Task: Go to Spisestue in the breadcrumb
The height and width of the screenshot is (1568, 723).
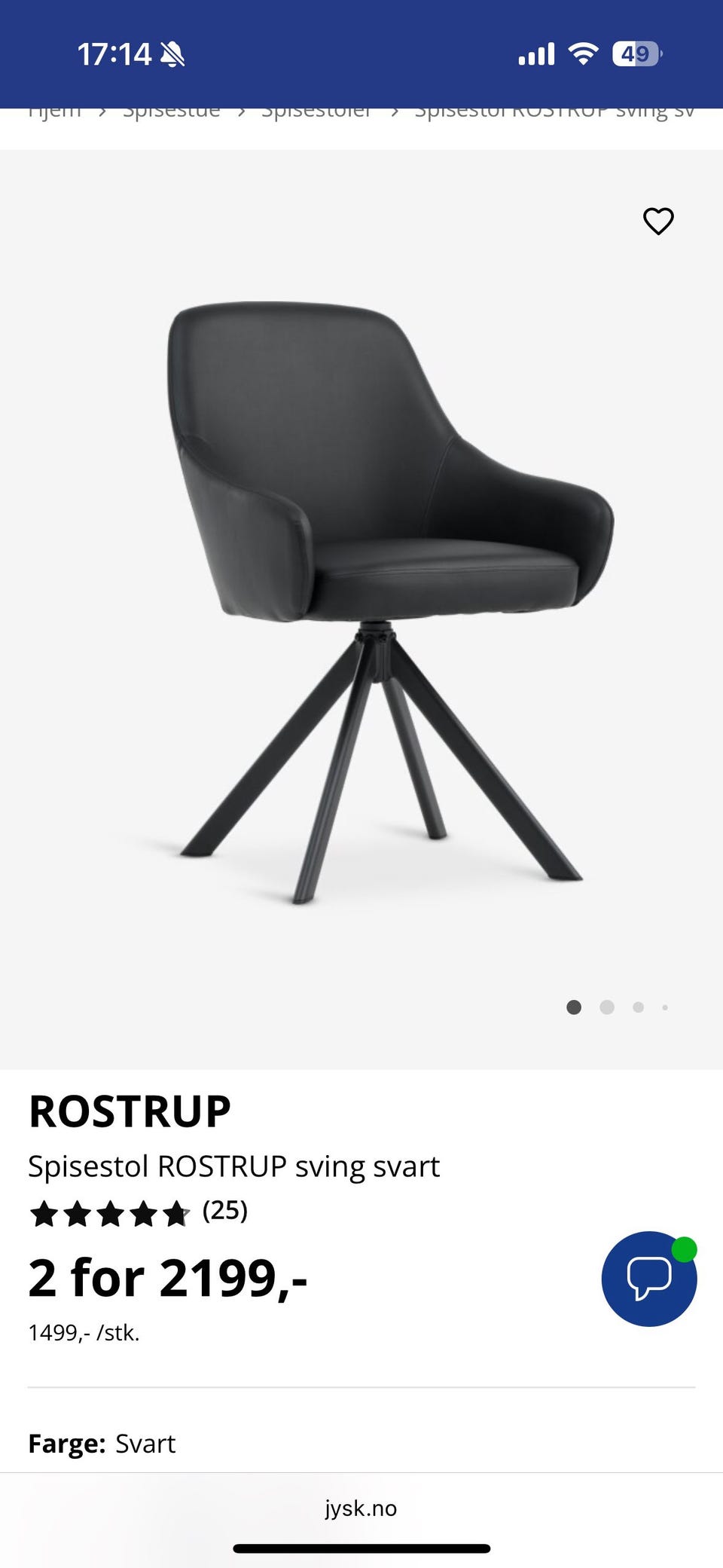Action: click(x=172, y=113)
